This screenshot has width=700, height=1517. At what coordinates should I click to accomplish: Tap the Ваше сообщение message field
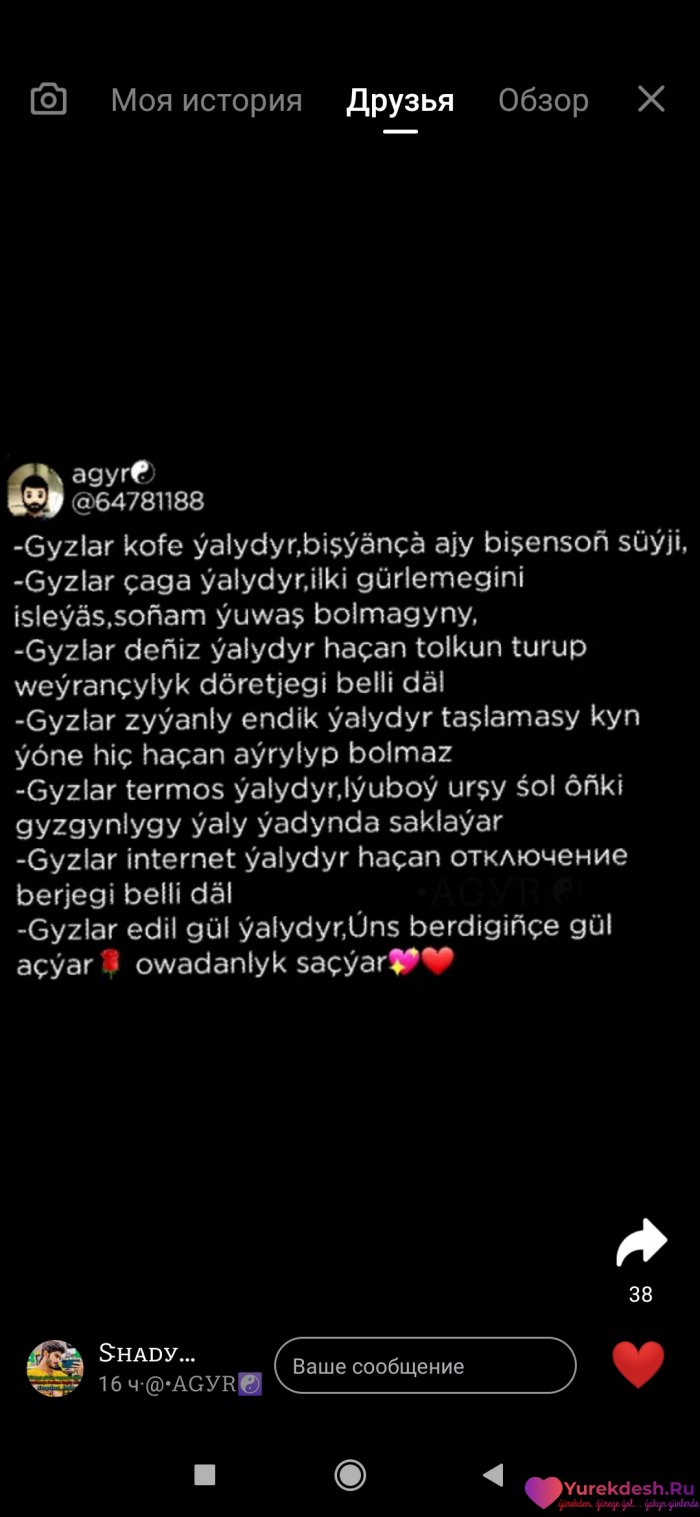(x=425, y=1366)
